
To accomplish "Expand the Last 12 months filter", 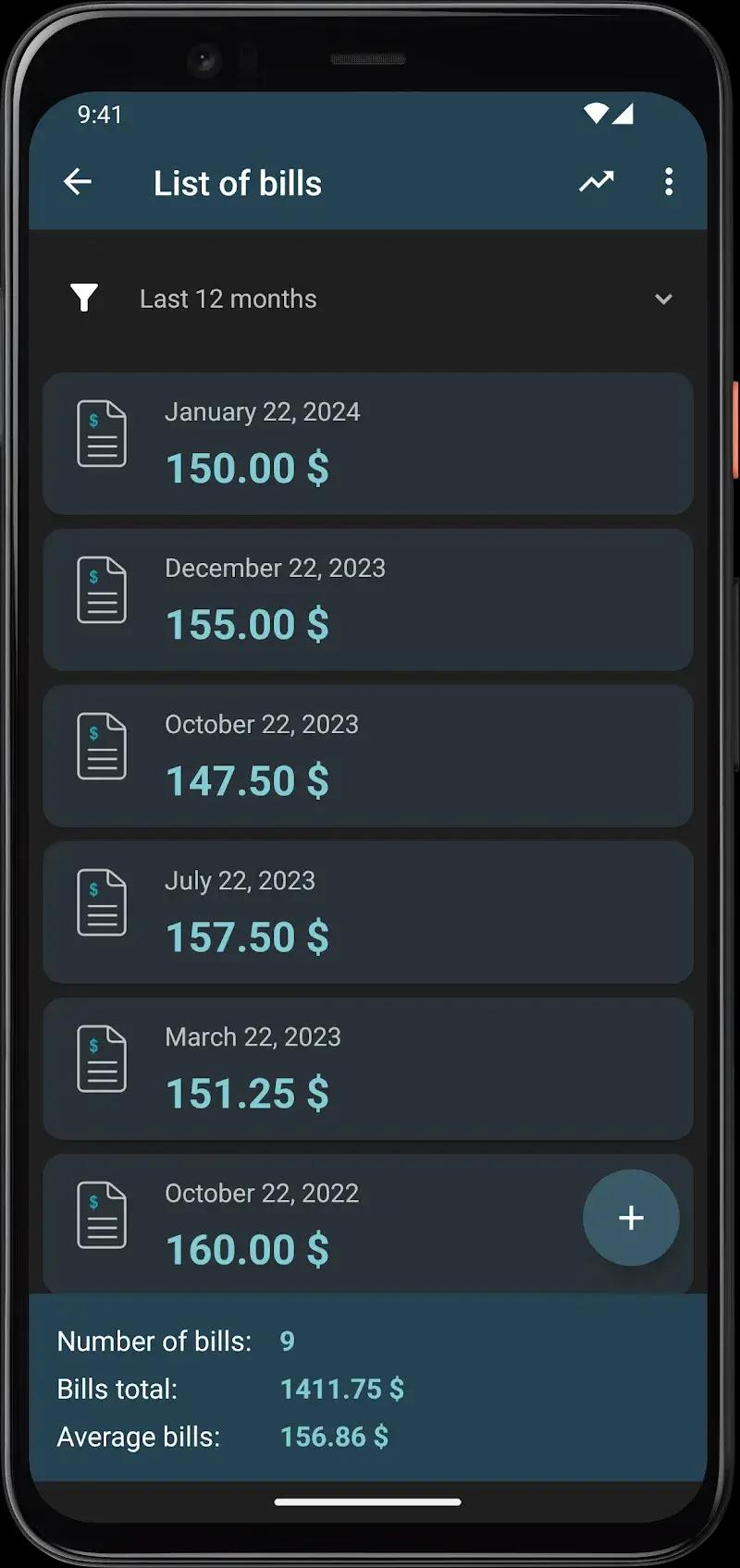I will pyautogui.click(x=662, y=300).
